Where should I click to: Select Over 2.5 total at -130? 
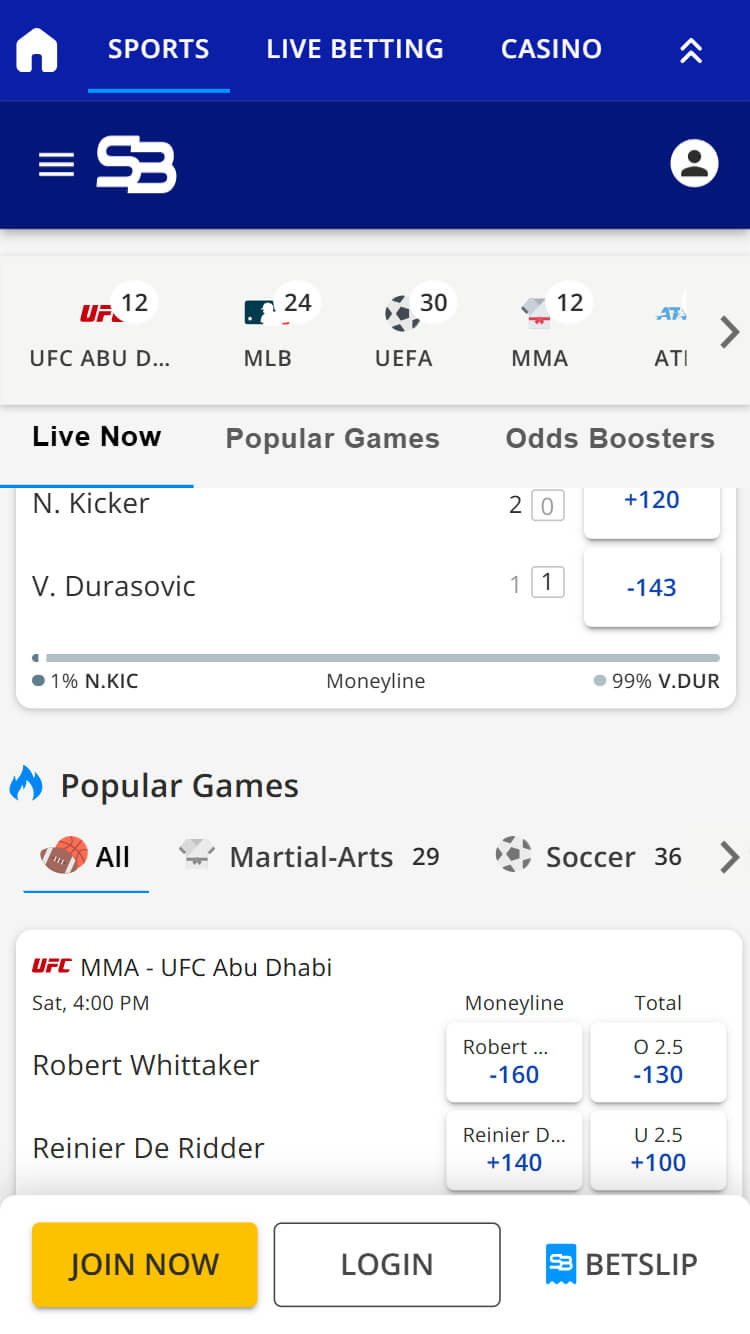click(658, 1062)
